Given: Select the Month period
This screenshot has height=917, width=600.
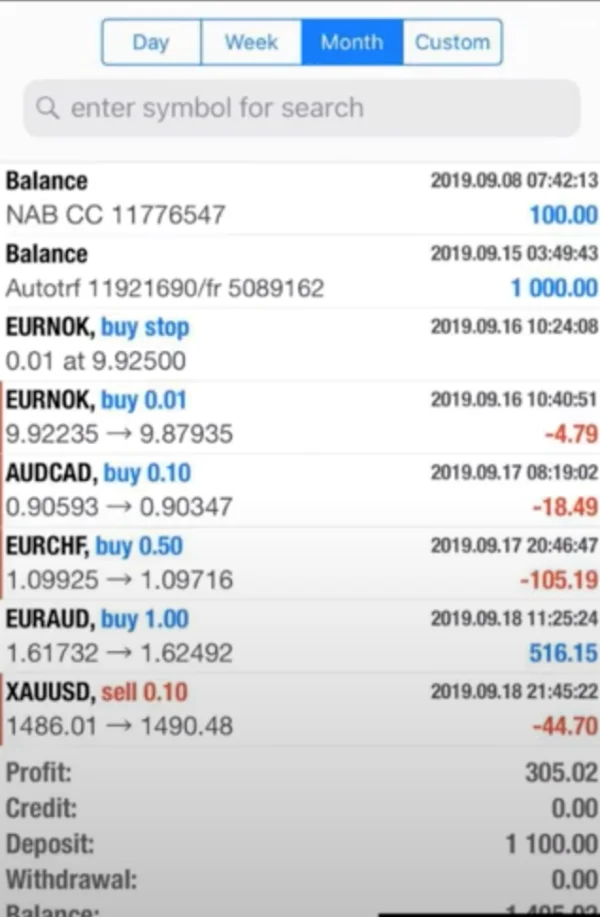Looking at the screenshot, I should 352,42.
